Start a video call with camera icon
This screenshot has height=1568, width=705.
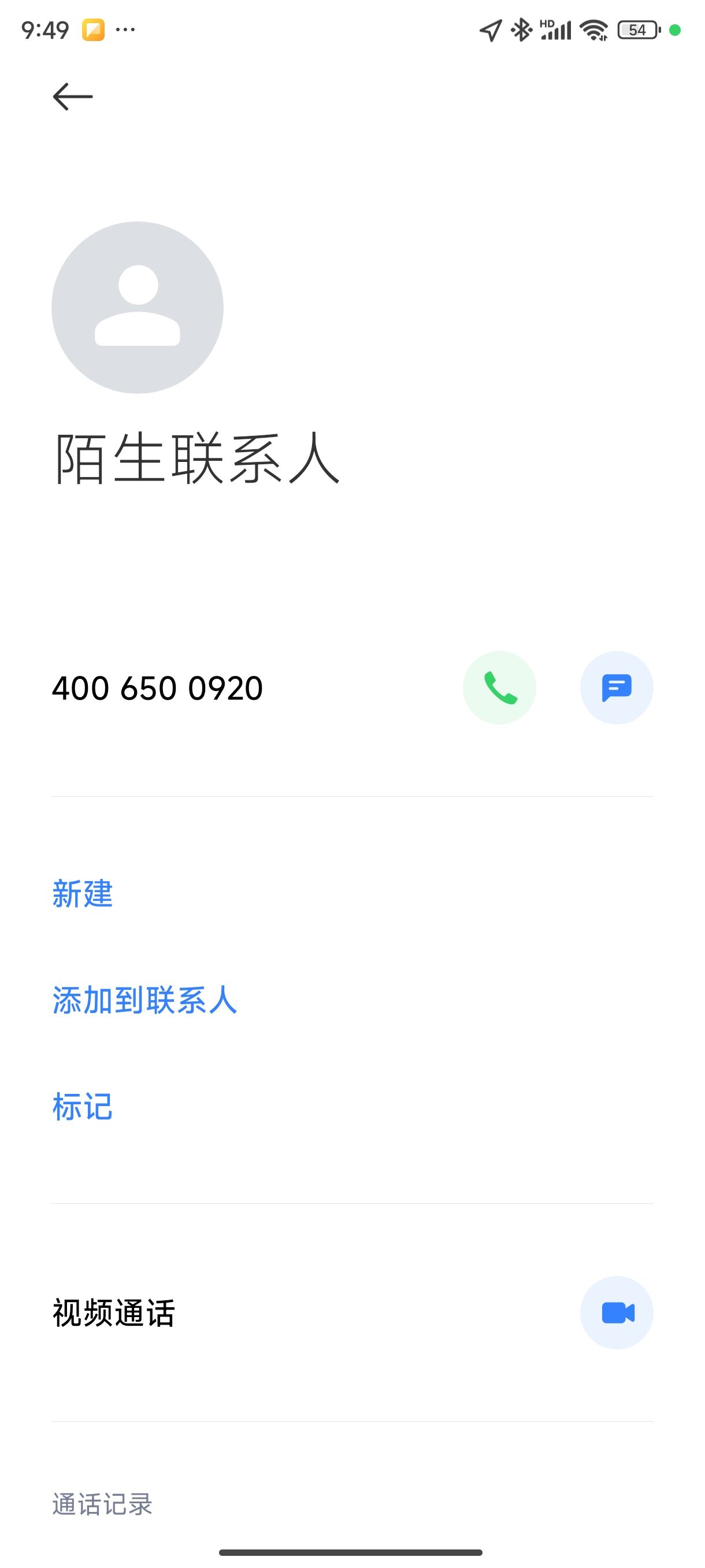[x=616, y=1313]
